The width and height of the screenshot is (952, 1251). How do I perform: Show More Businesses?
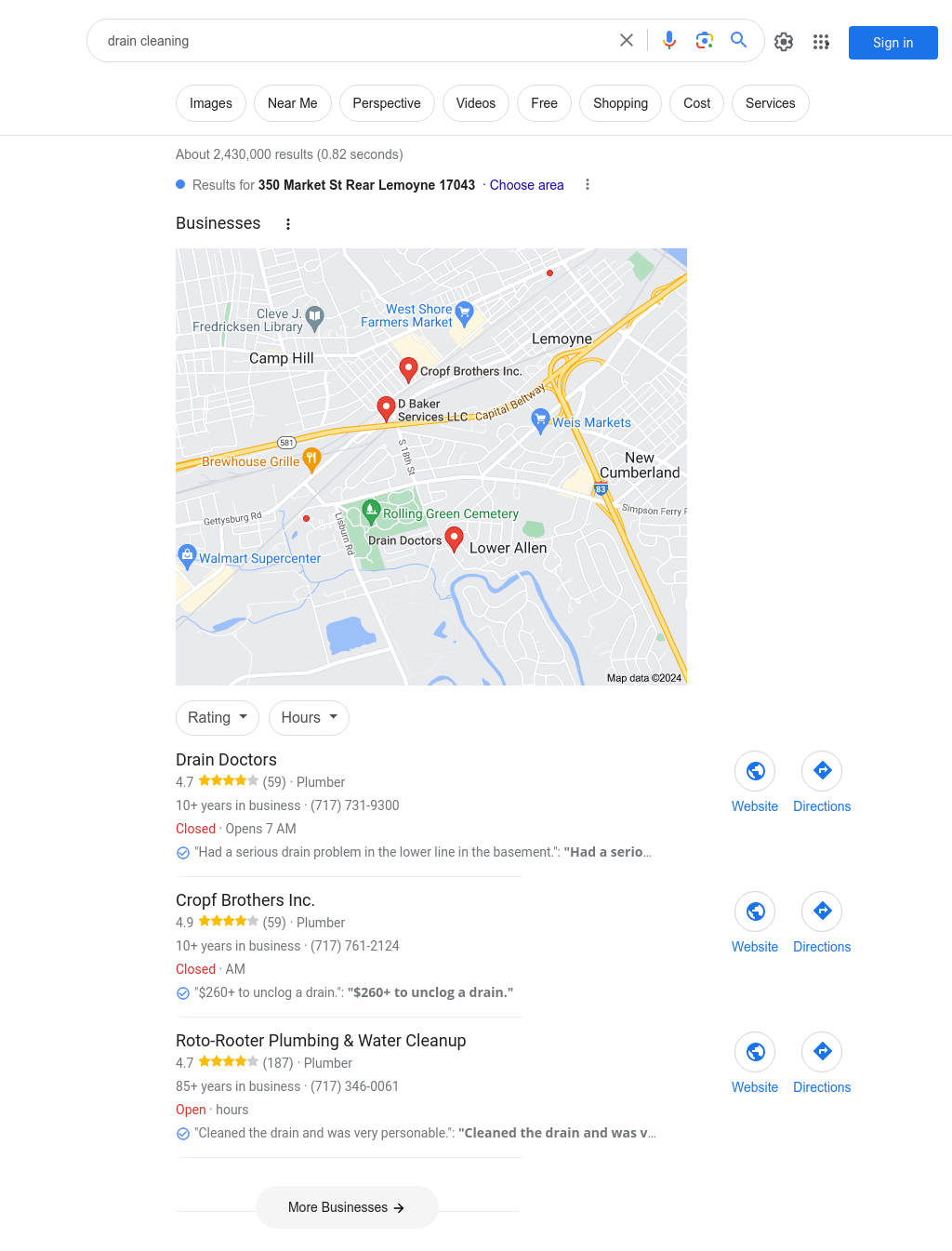click(x=347, y=1207)
